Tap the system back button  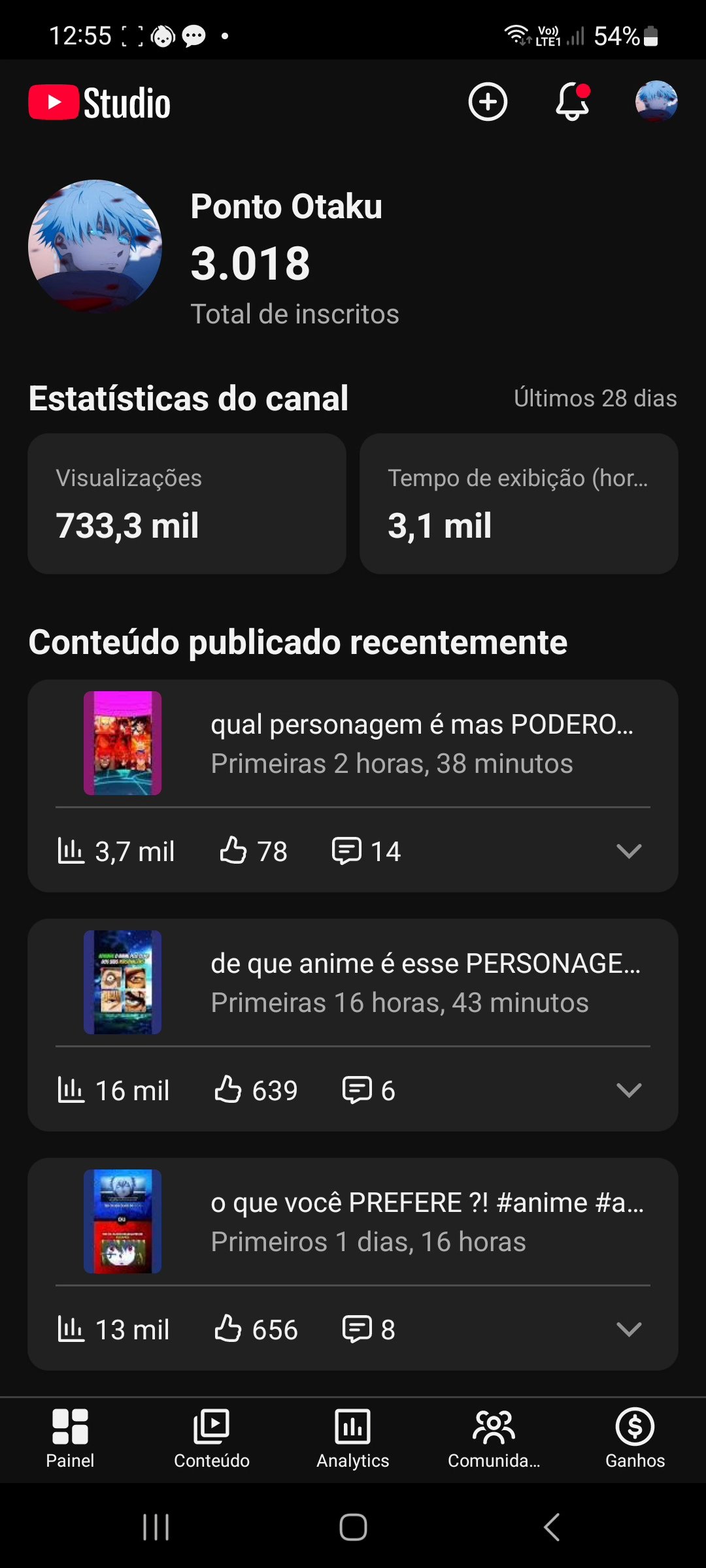pyautogui.click(x=551, y=1527)
